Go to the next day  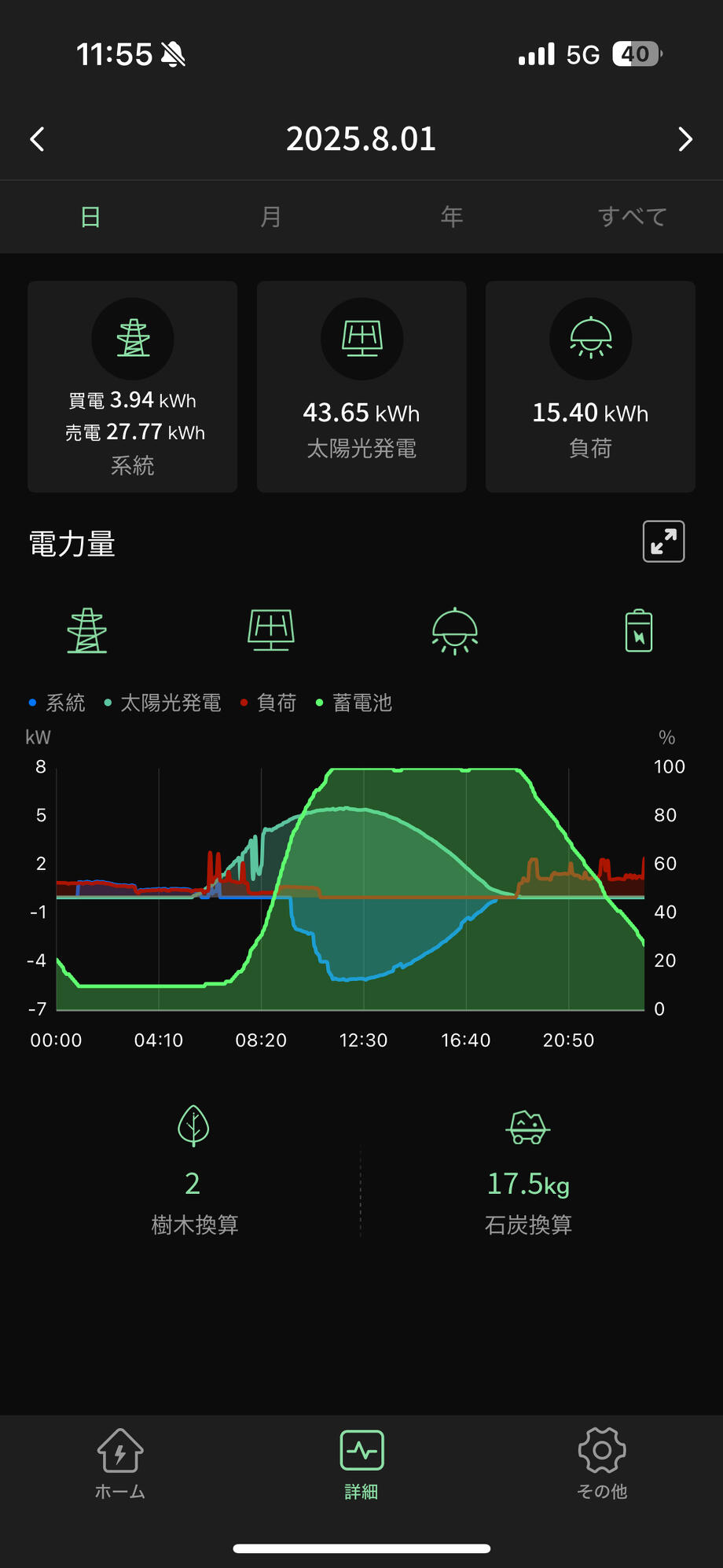click(685, 139)
